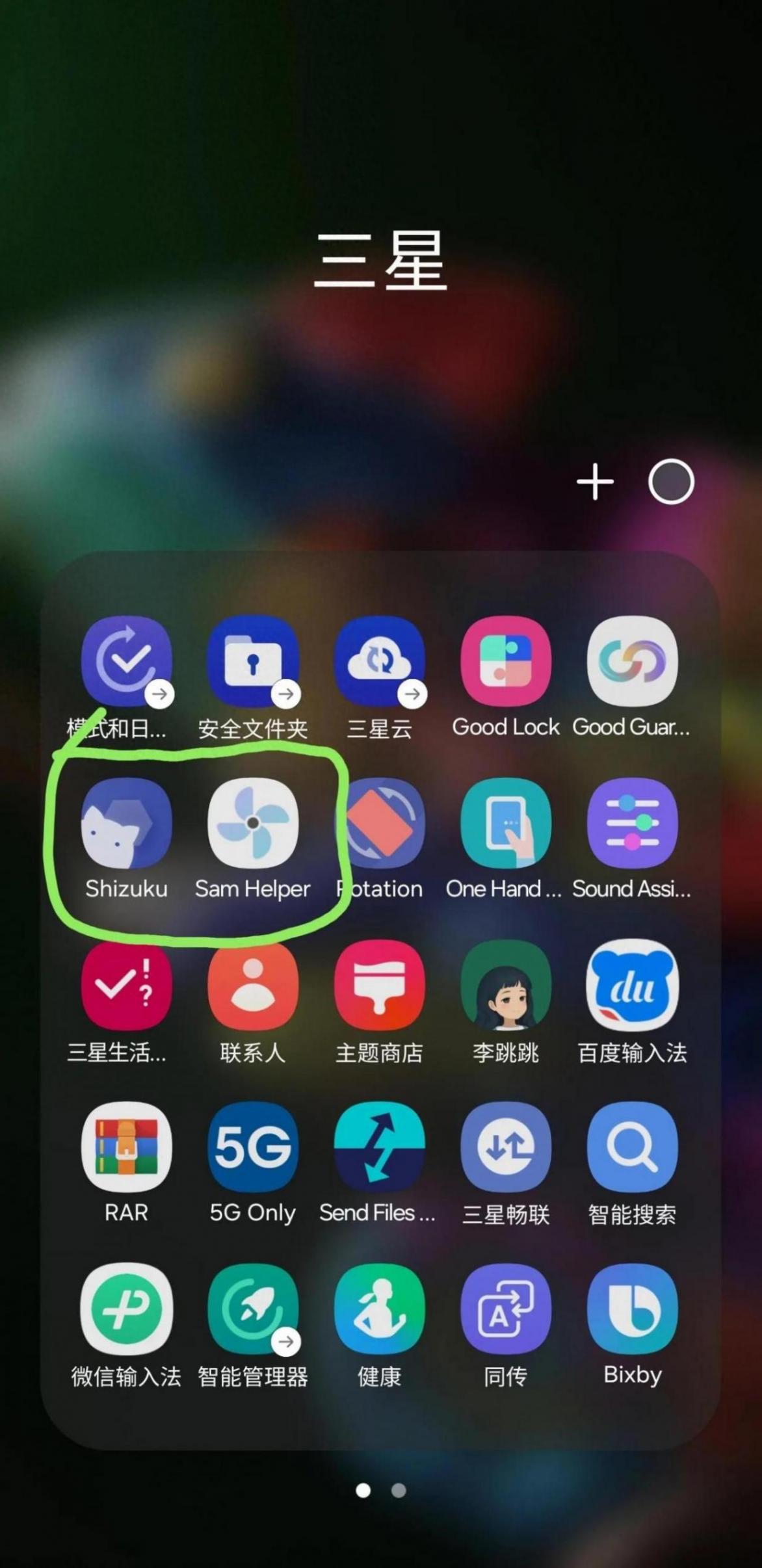Open the folder color circle
The width and height of the screenshot is (762, 1568).
(671, 482)
